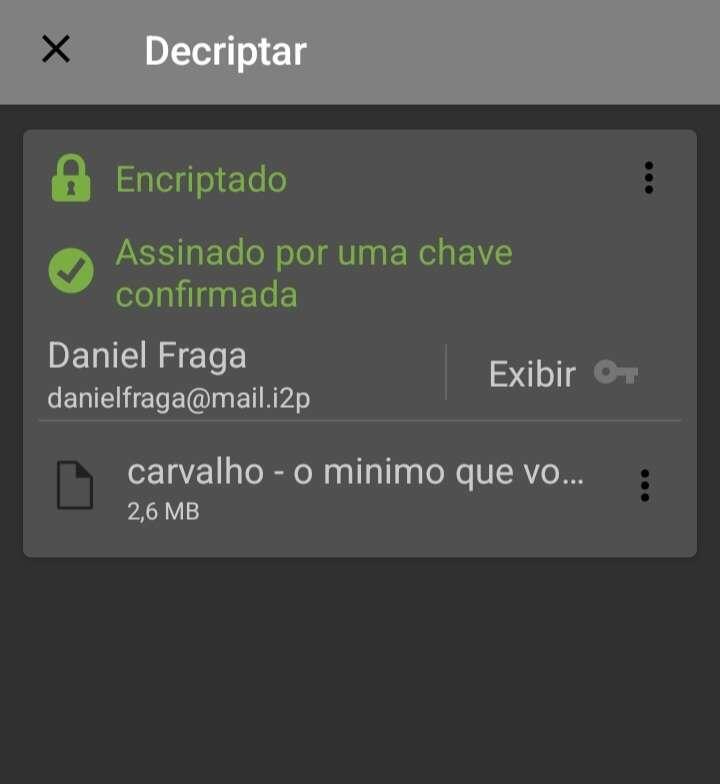Image resolution: width=720 pixels, height=784 pixels.
Task: Open the decrypted carvalho file
Action: point(354,486)
